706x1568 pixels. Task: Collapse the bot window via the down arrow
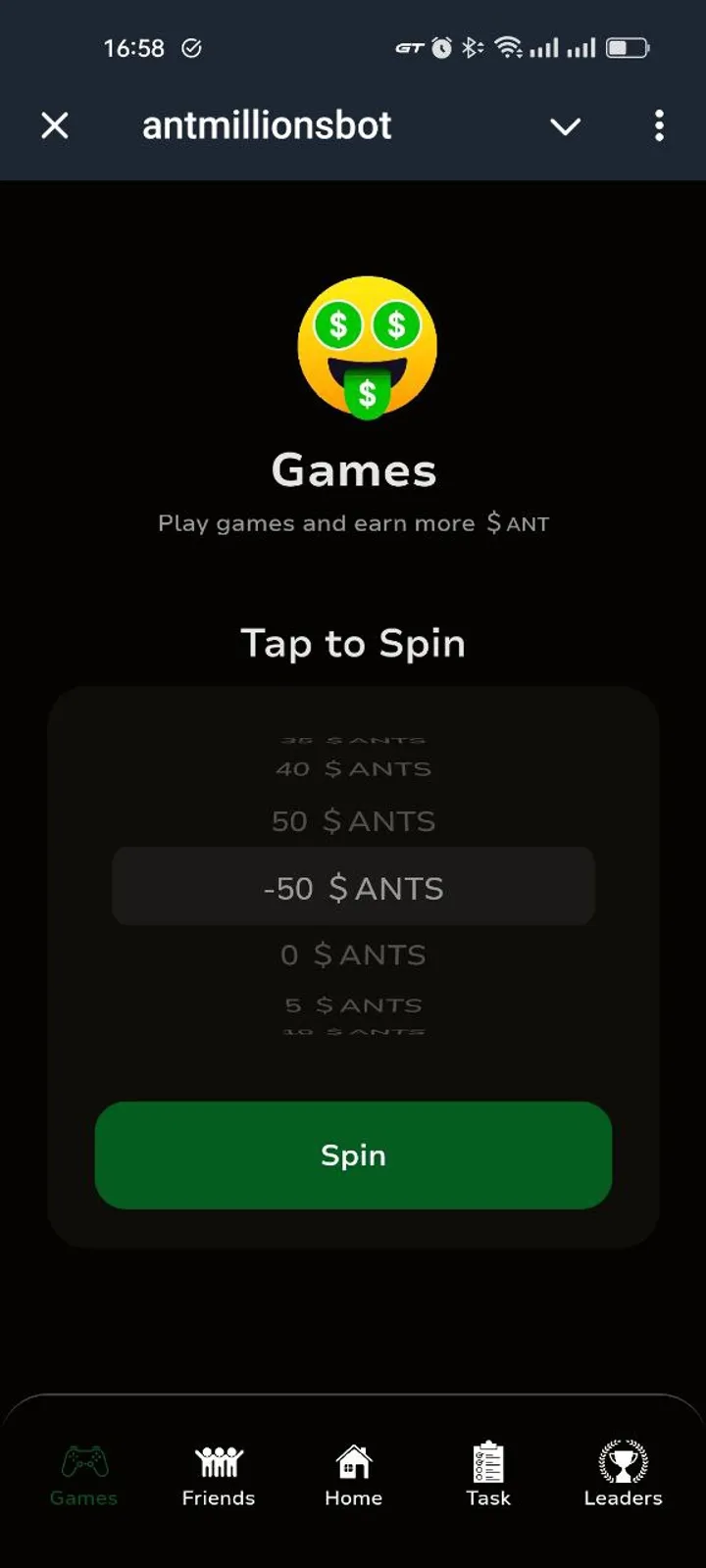(565, 127)
